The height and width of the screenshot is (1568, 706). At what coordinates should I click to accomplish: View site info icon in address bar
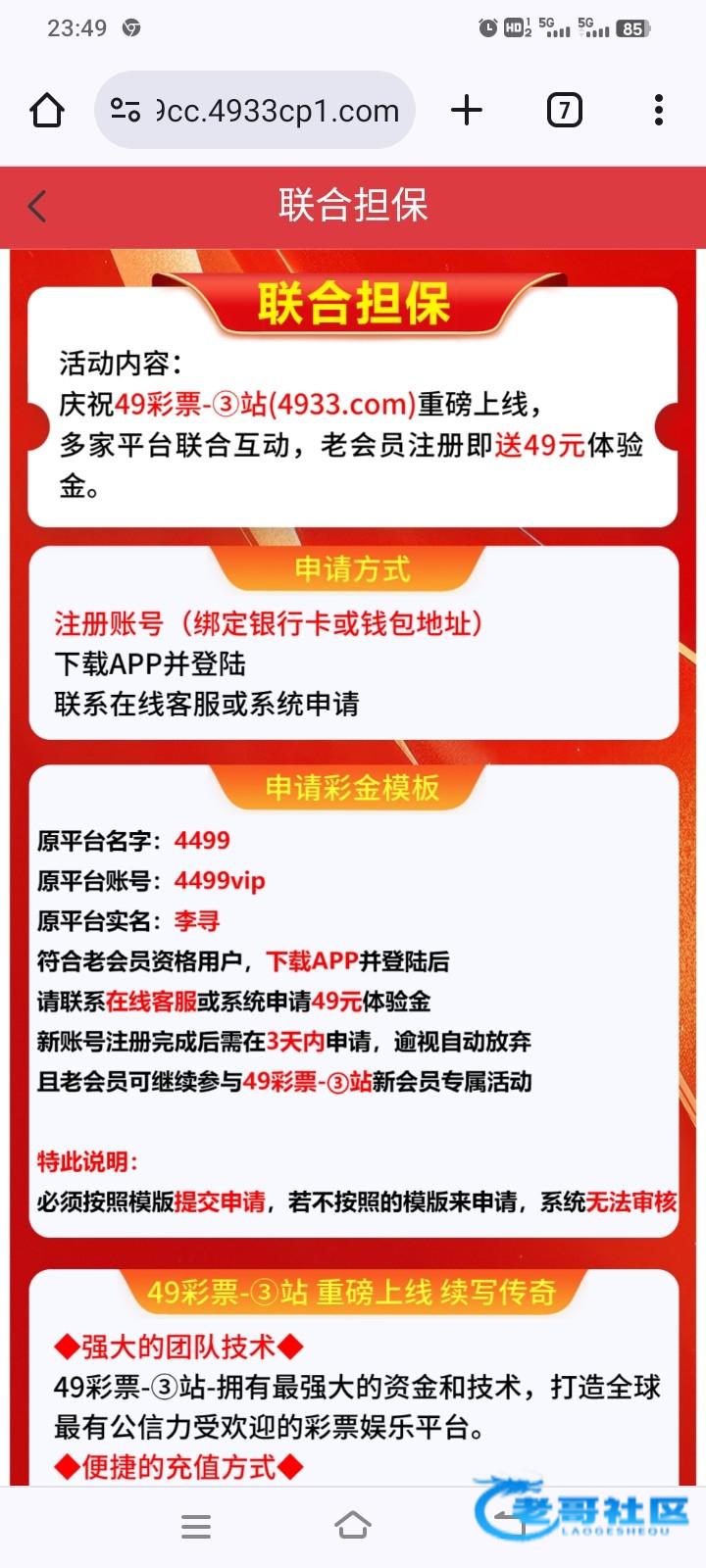click(126, 110)
